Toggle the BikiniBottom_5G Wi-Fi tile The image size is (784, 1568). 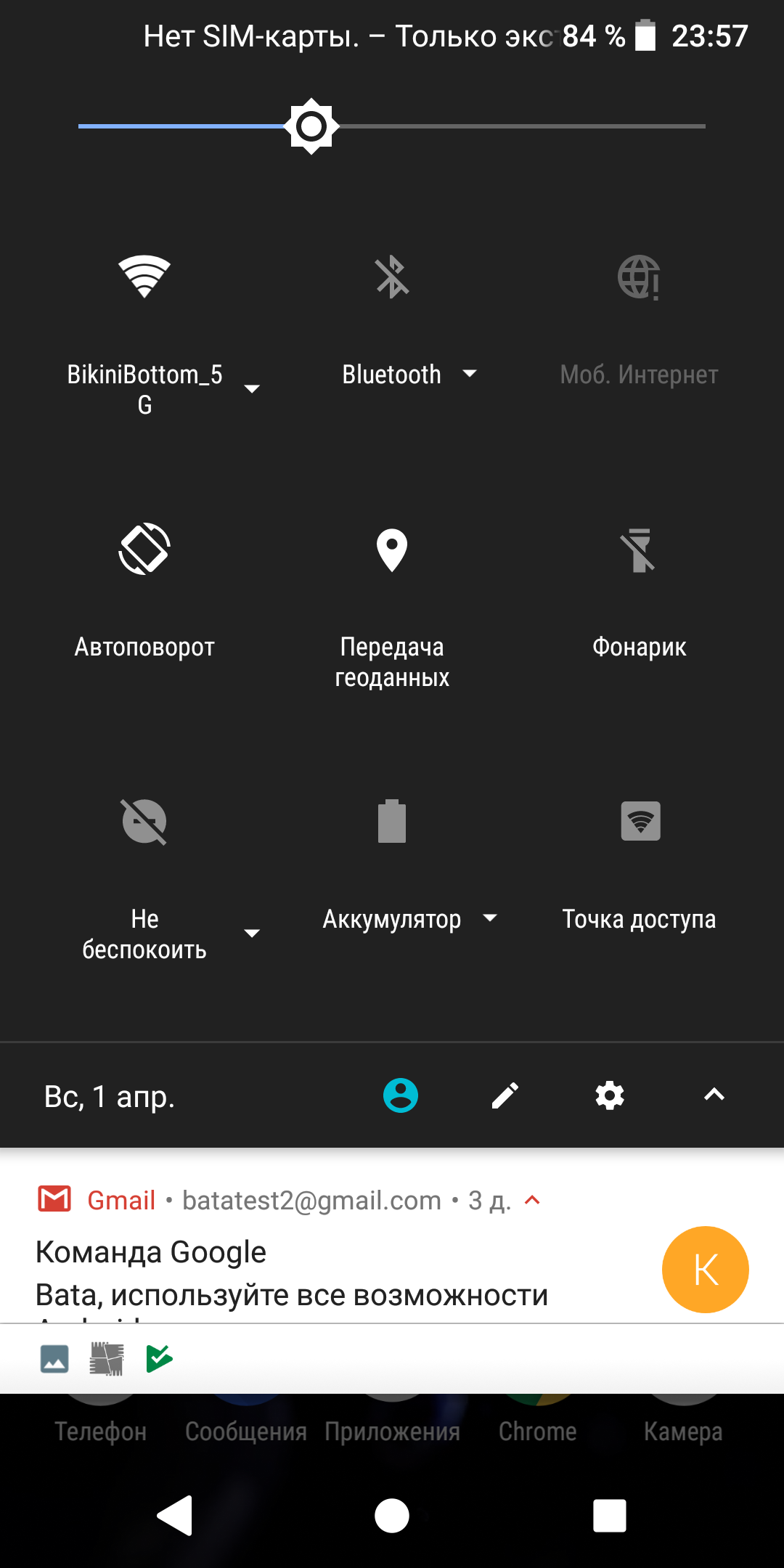pyautogui.click(x=144, y=277)
